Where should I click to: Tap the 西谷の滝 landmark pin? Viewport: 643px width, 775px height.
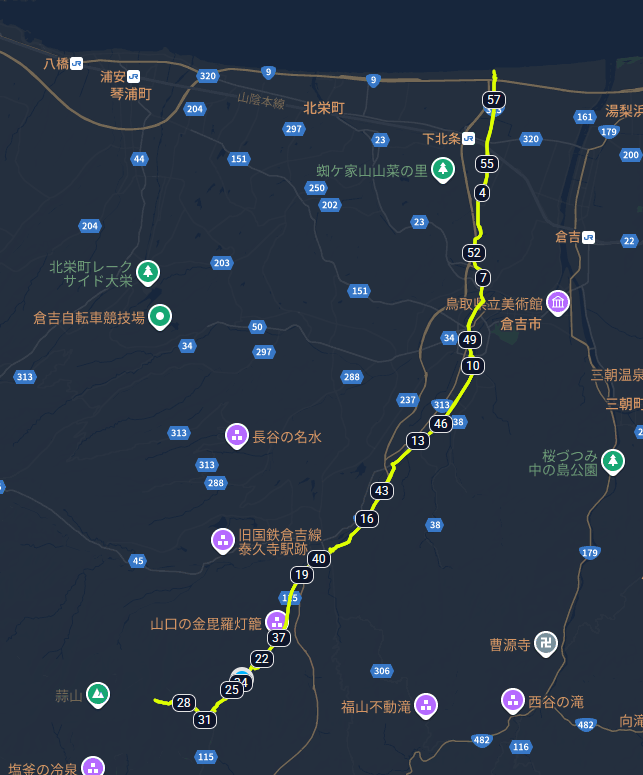click(513, 700)
